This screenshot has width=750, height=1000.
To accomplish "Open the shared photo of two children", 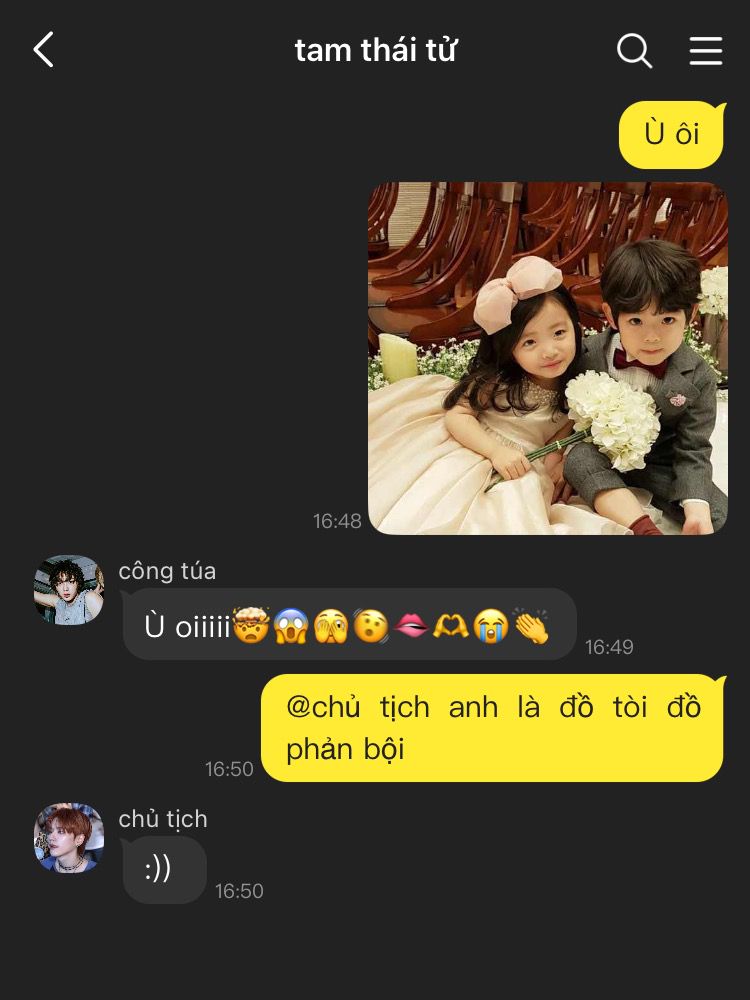I will click(x=548, y=358).
